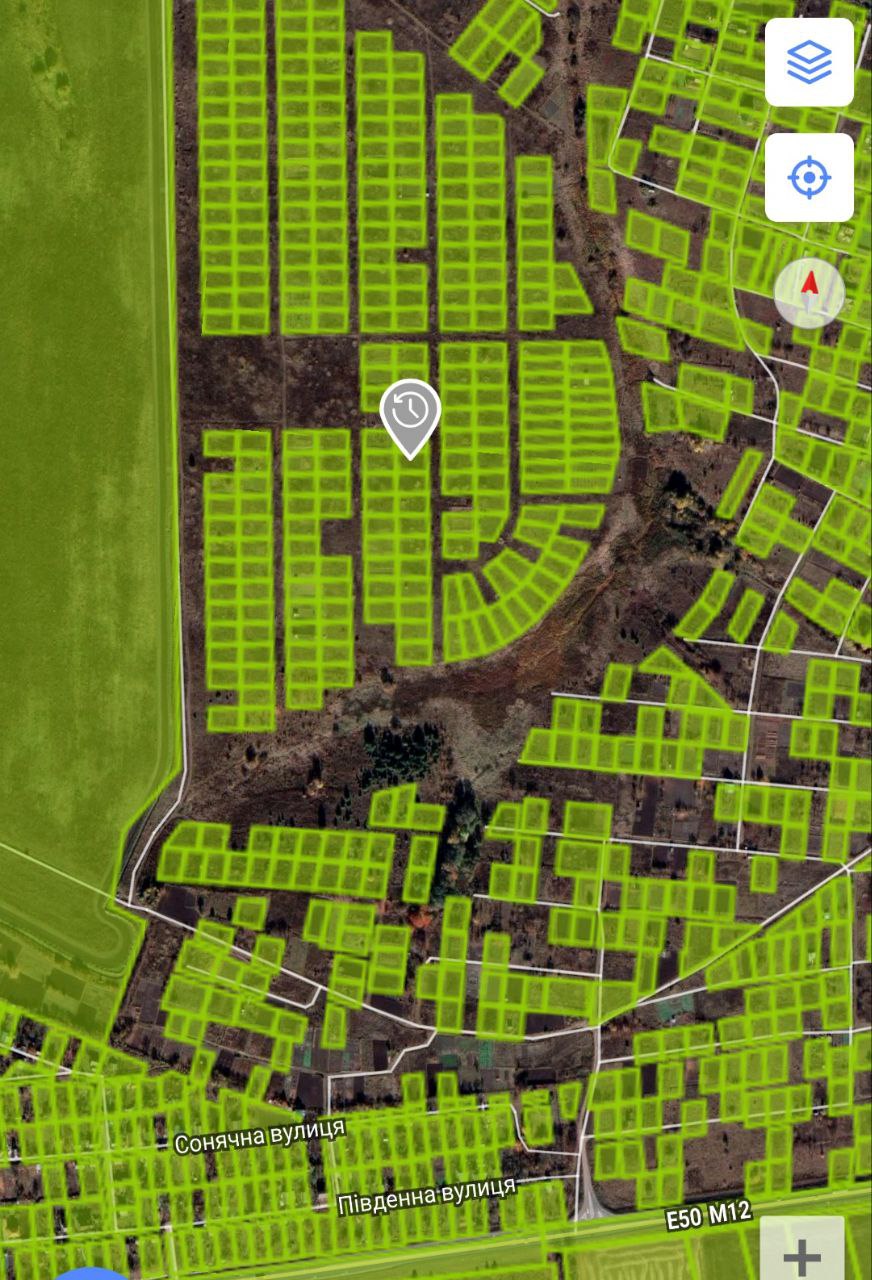Reset map orientation with compass
The width and height of the screenshot is (872, 1280).
tap(810, 294)
